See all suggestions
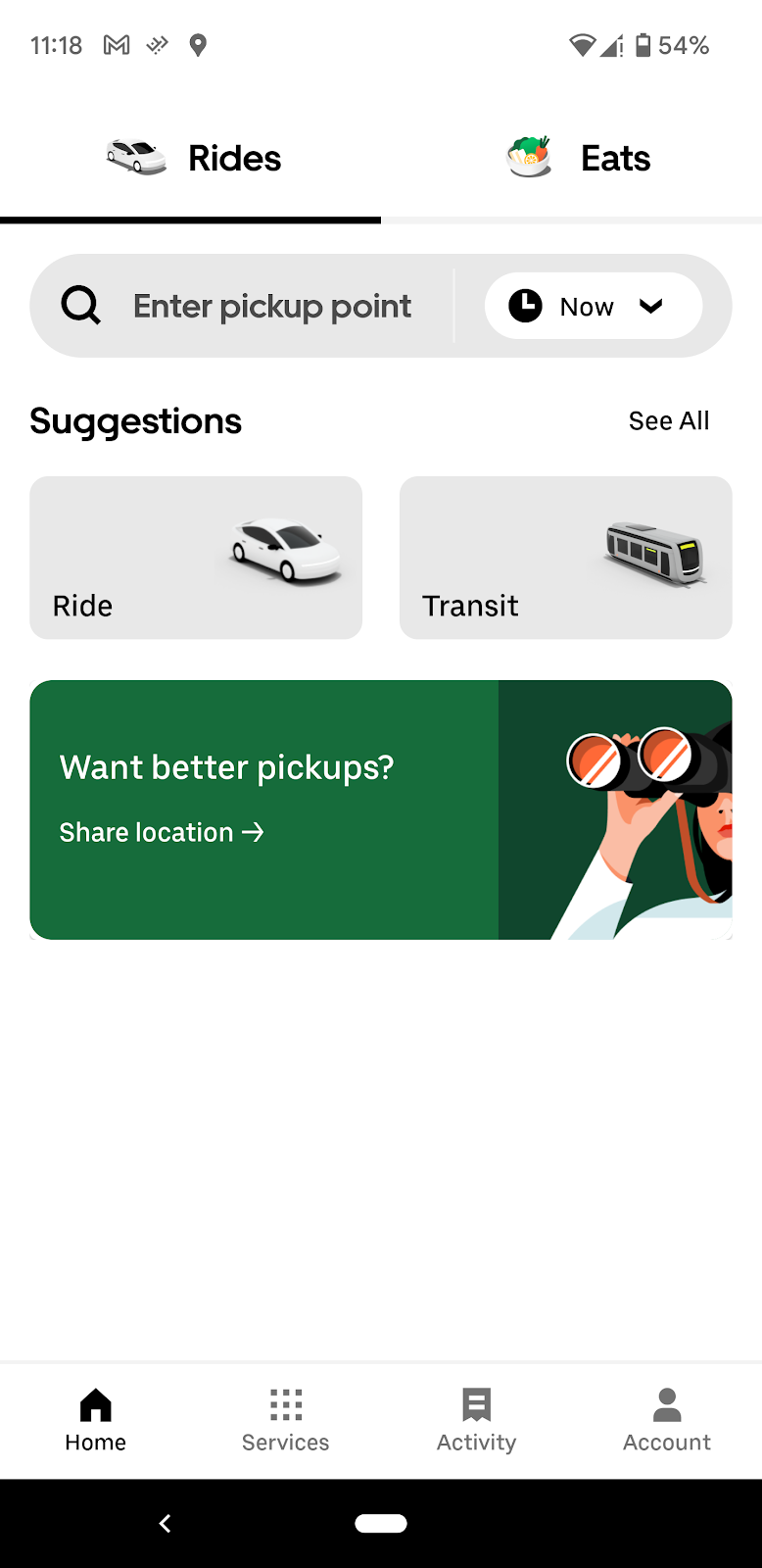 669,420
